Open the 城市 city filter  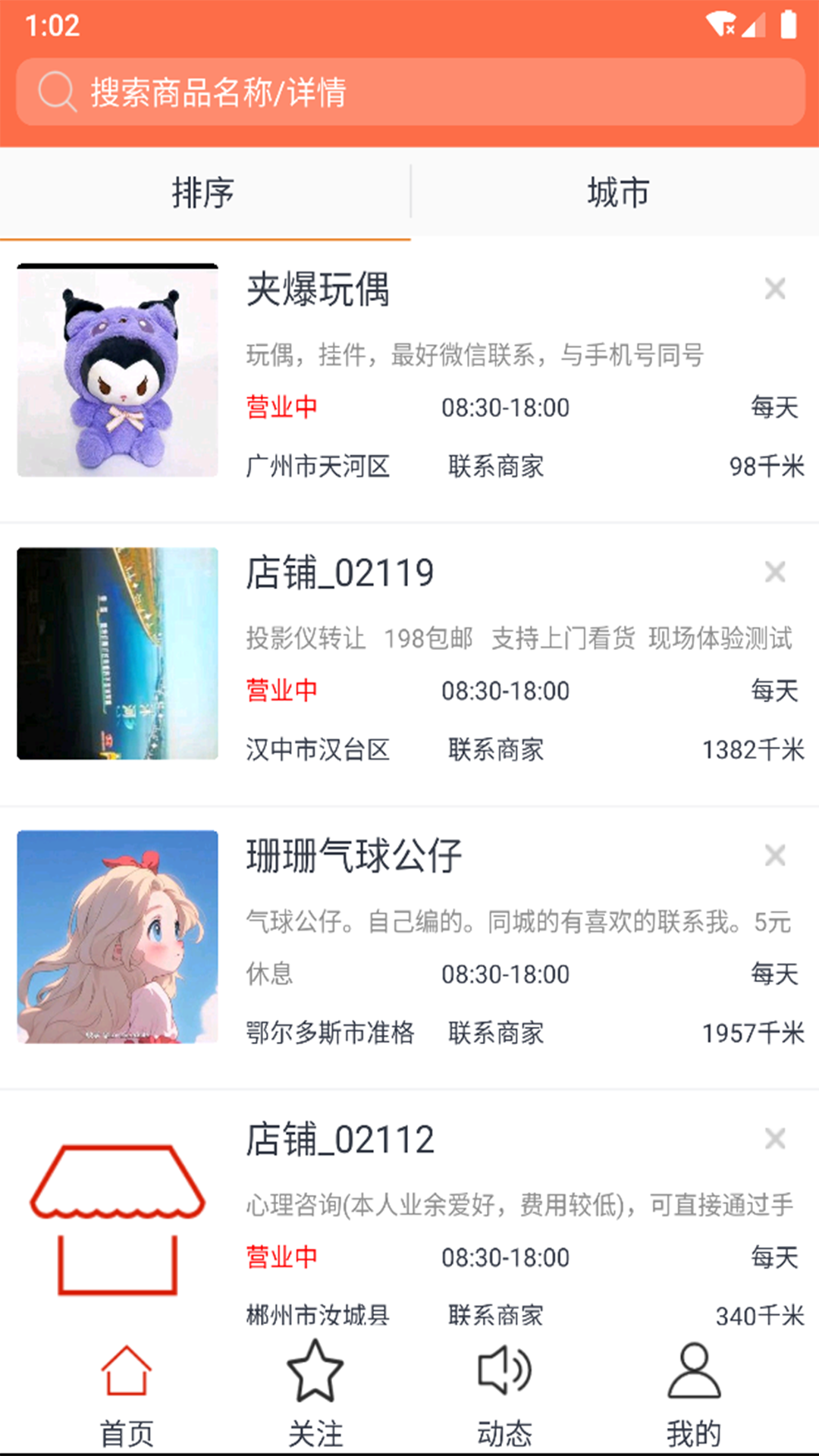click(x=617, y=193)
